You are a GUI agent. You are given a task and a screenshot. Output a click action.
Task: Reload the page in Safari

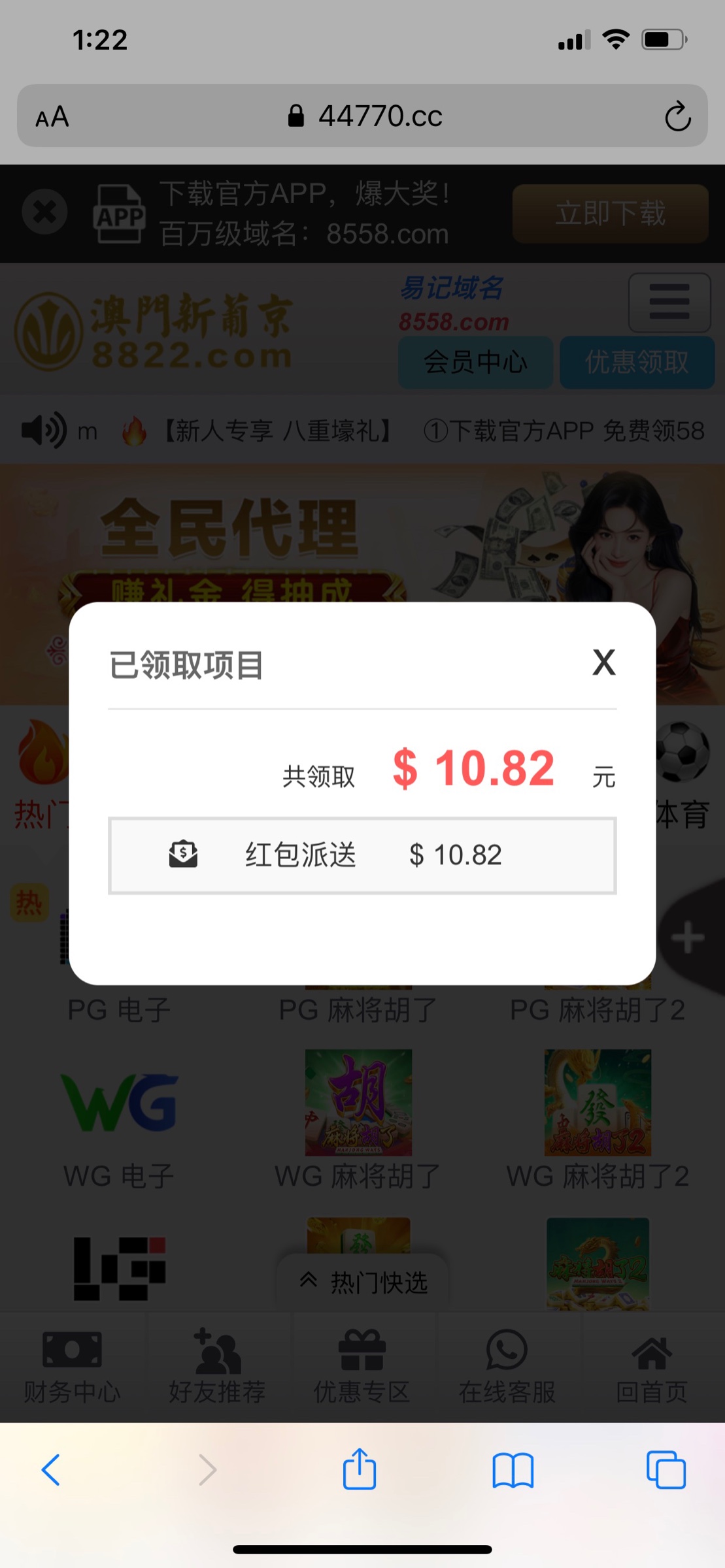coord(677,117)
